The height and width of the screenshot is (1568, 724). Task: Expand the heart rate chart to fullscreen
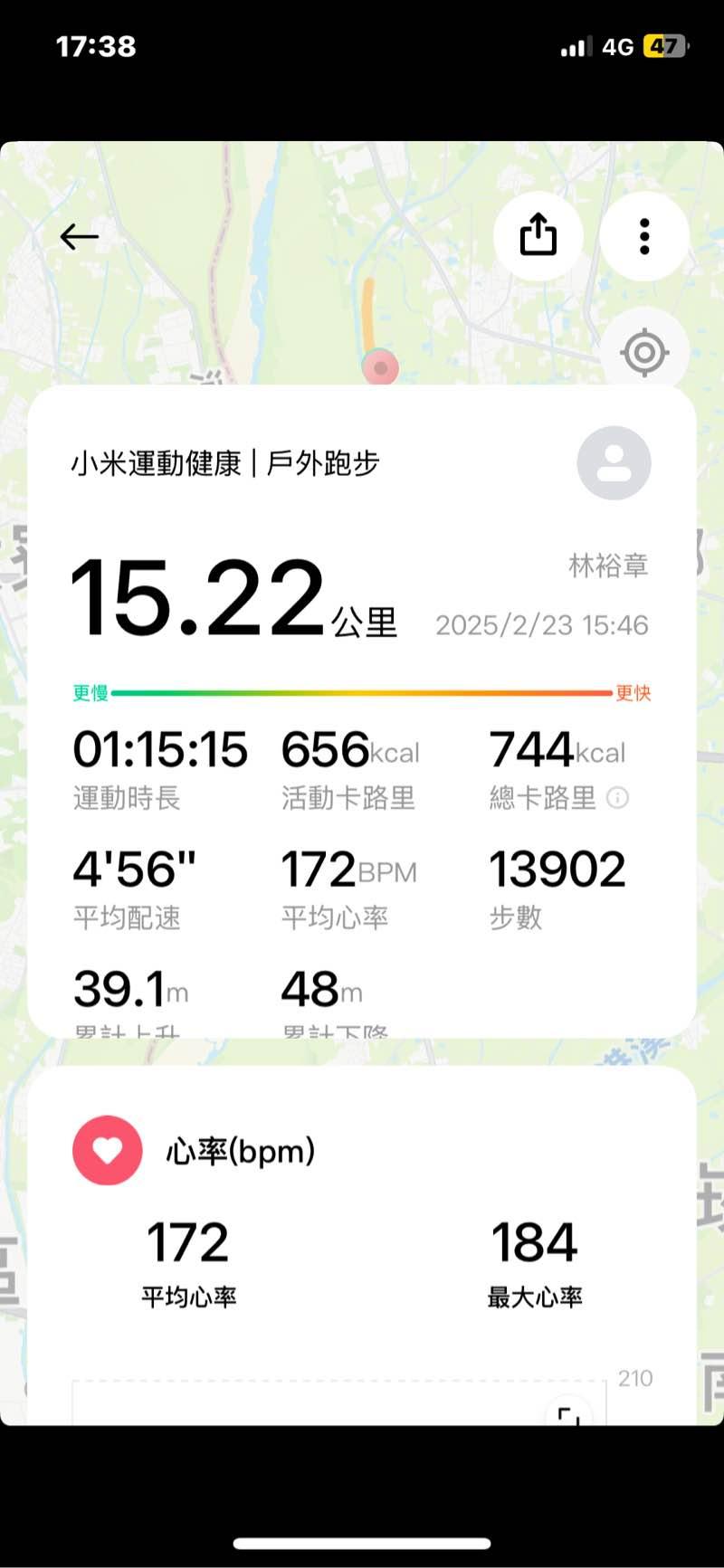click(x=568, y=1413)
